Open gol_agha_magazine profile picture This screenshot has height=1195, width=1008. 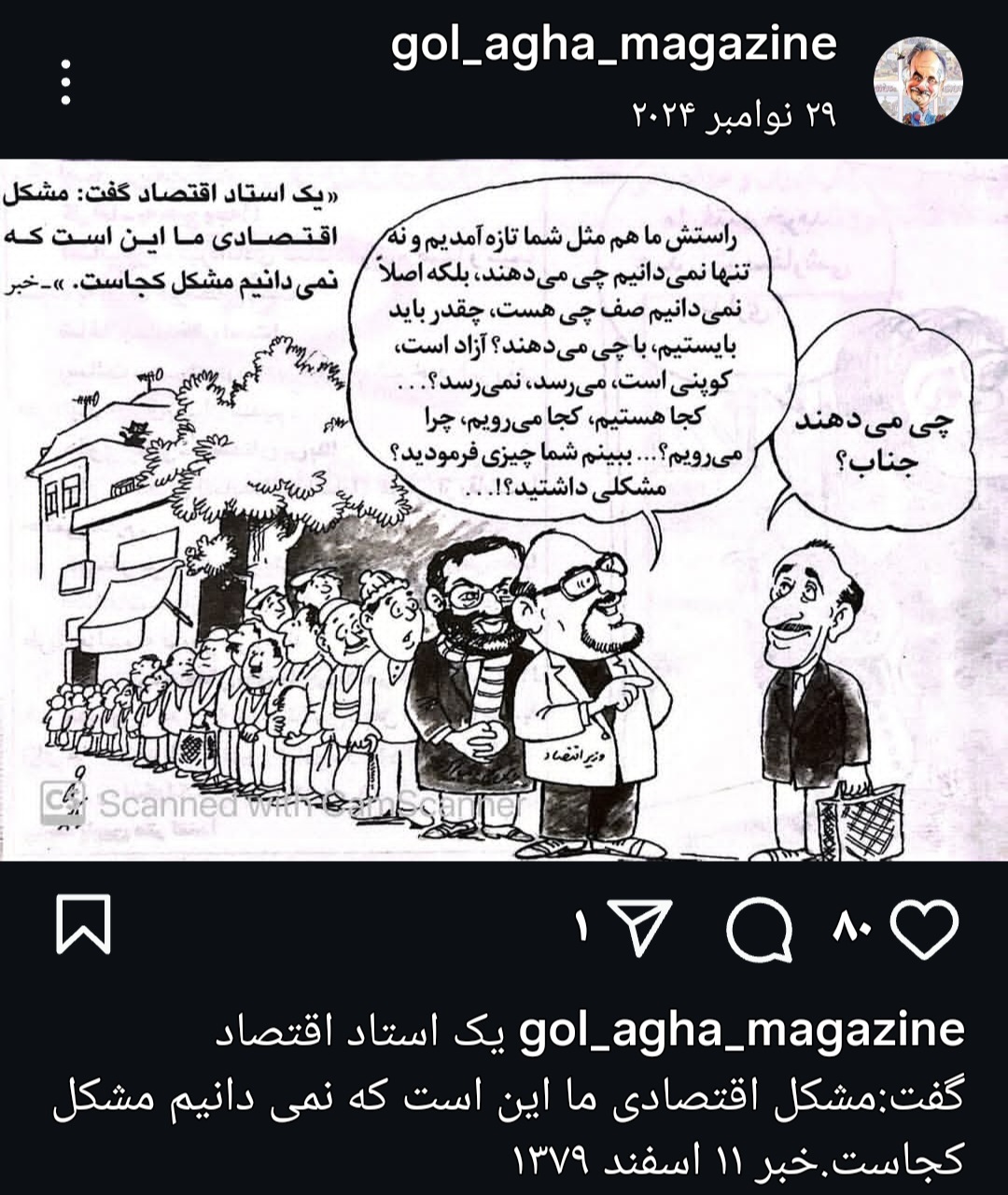tap(917, 82)
